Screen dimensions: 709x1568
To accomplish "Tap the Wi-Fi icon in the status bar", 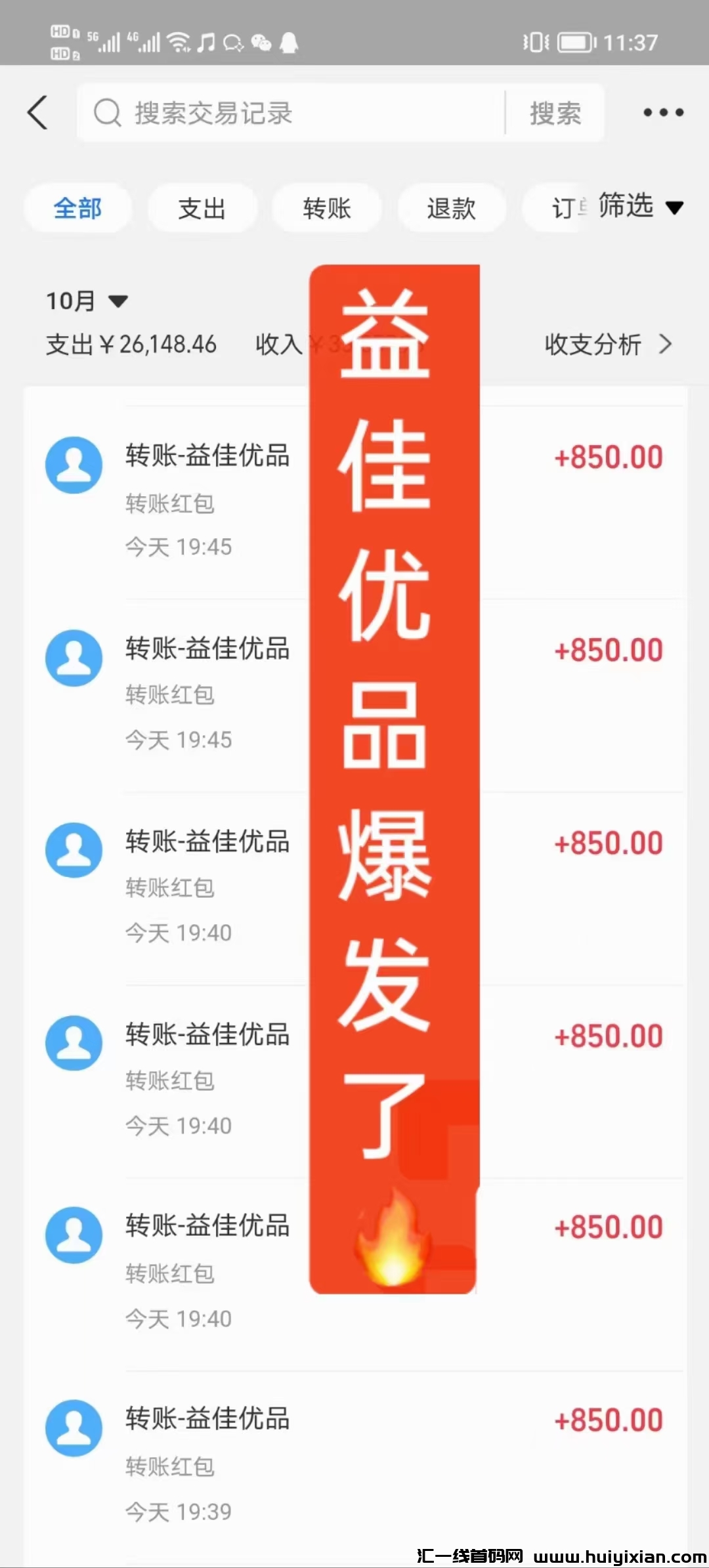I will 178,43.
